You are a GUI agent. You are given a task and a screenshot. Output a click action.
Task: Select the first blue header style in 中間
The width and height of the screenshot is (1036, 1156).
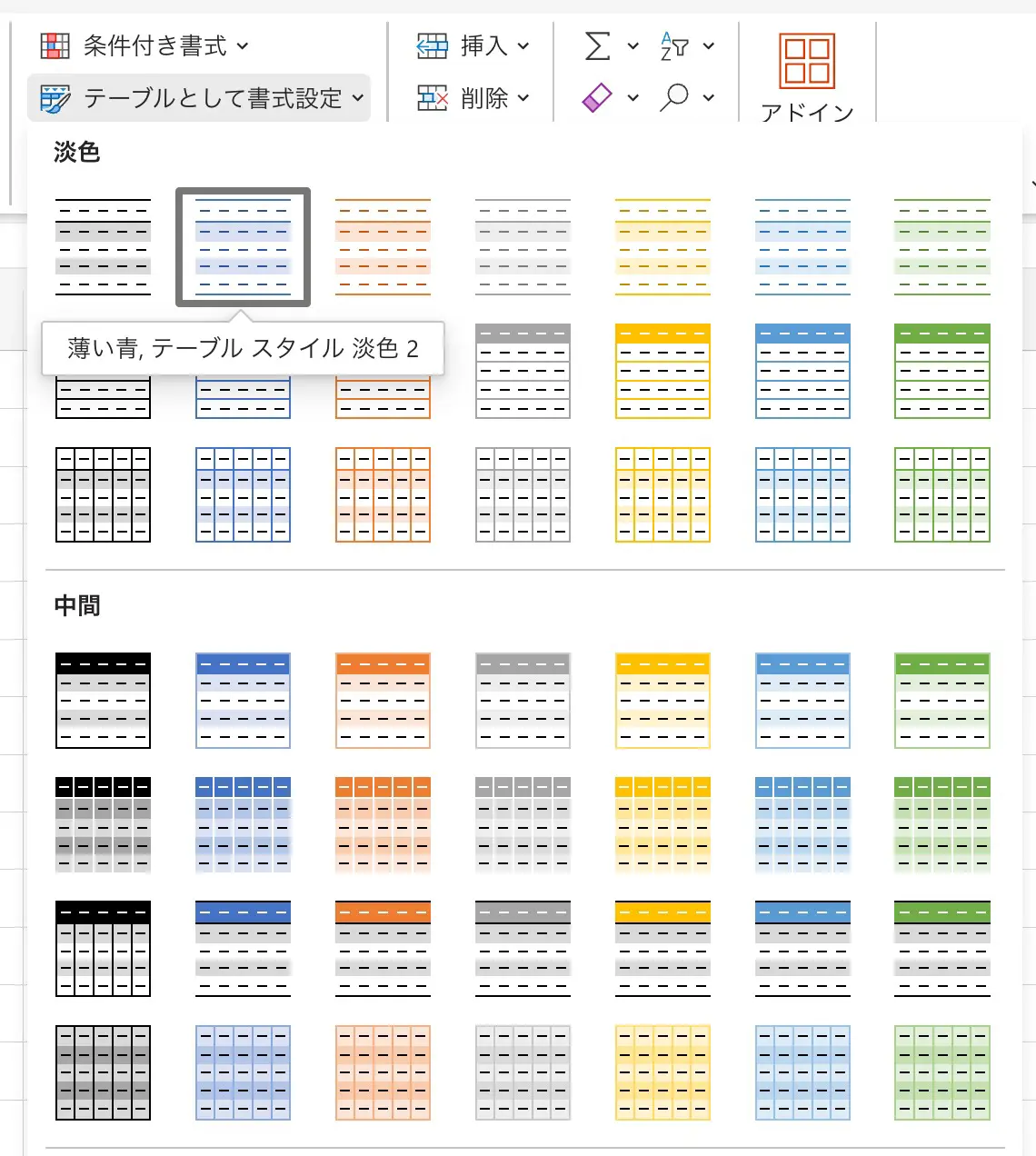(243, 700)
